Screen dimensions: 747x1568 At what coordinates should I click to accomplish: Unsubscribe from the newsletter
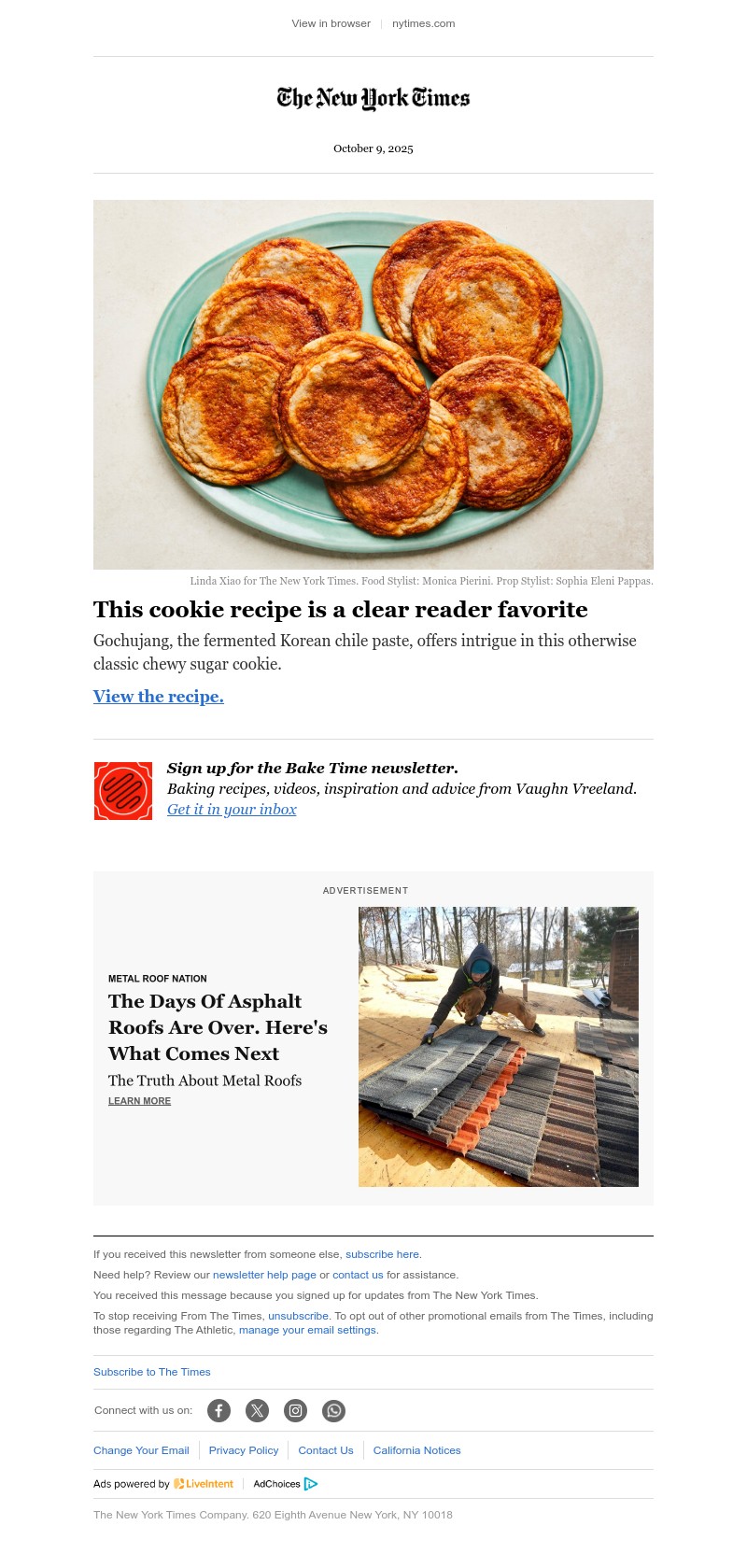[x=298, y=1316]
